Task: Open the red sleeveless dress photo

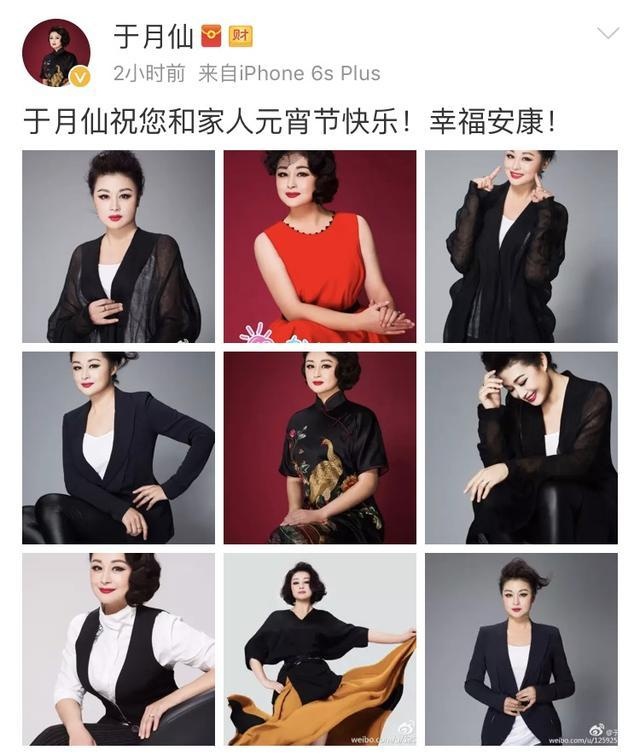Action: tap(320, 246)
